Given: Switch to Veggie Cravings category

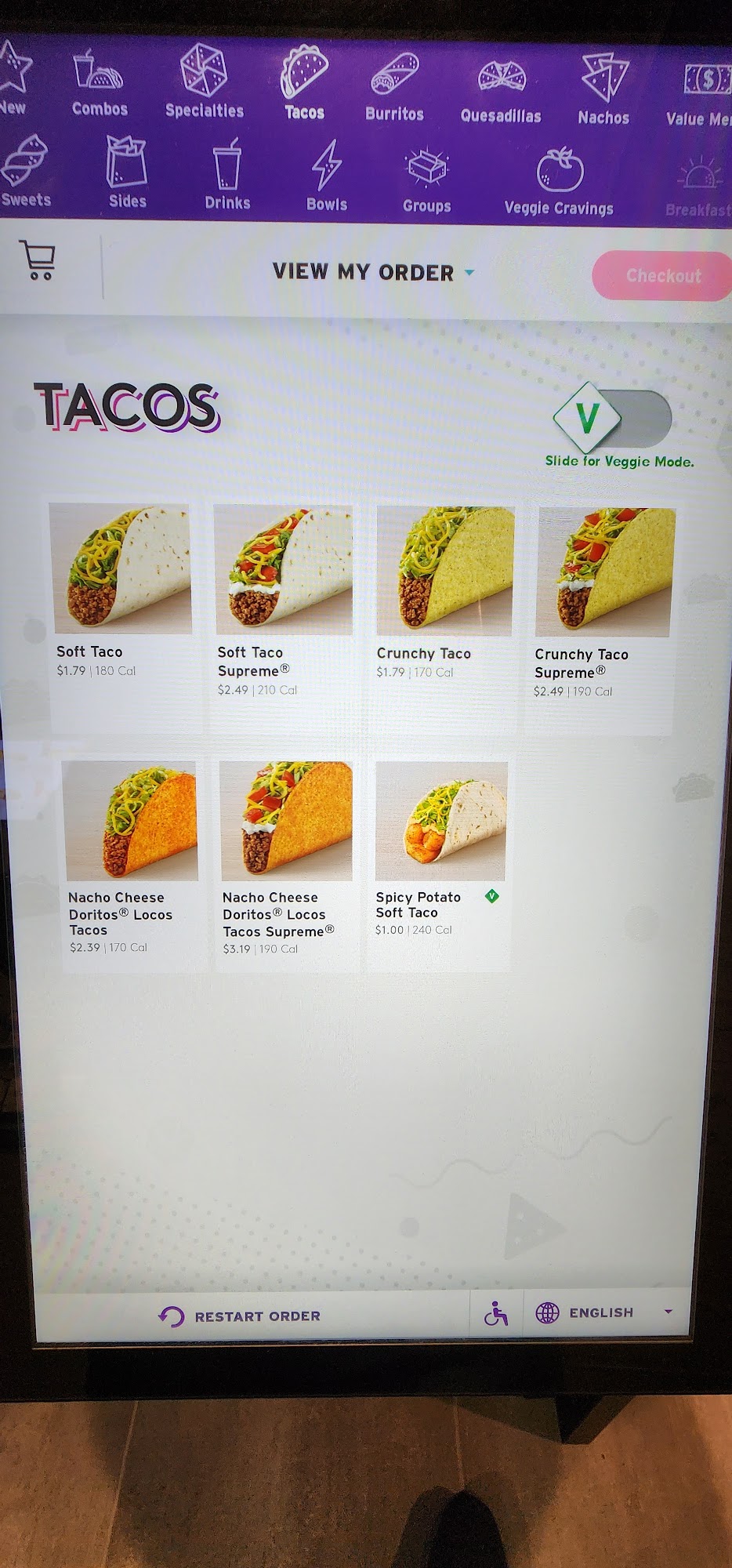Looking at the screenshot, I should point(559,182).
